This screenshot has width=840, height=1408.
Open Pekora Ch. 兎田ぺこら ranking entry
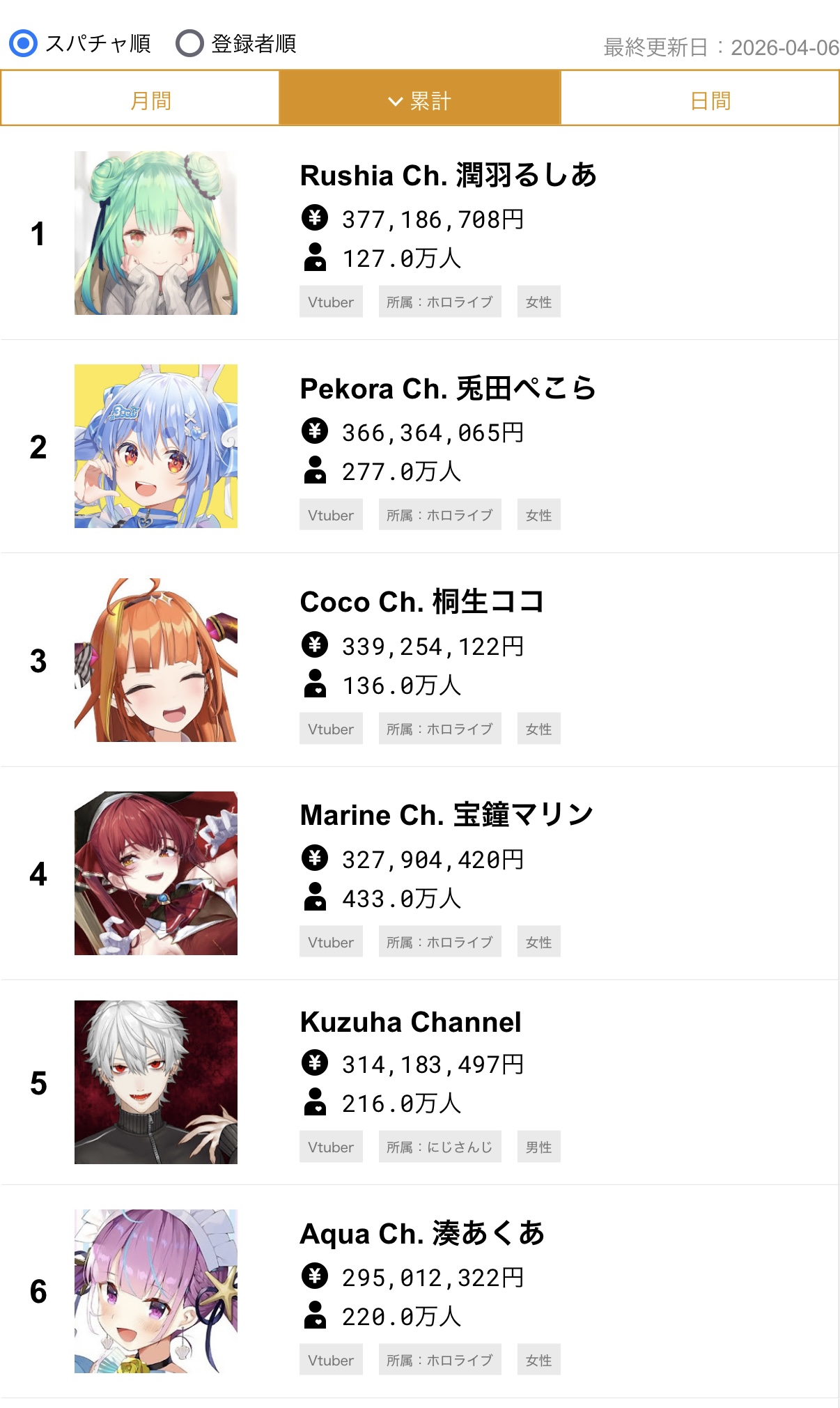pyautogui.click(x=448, y=389)
